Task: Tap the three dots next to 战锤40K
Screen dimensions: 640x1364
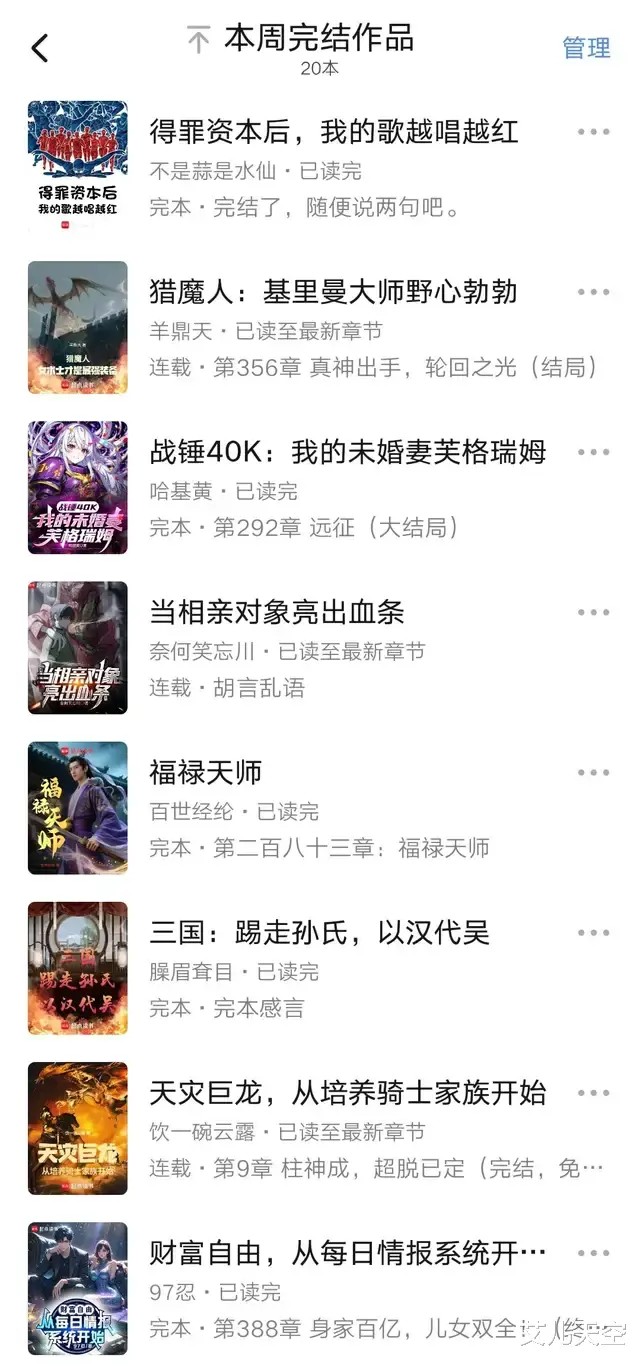Action: pyautogui.click(x=593, y=452)
